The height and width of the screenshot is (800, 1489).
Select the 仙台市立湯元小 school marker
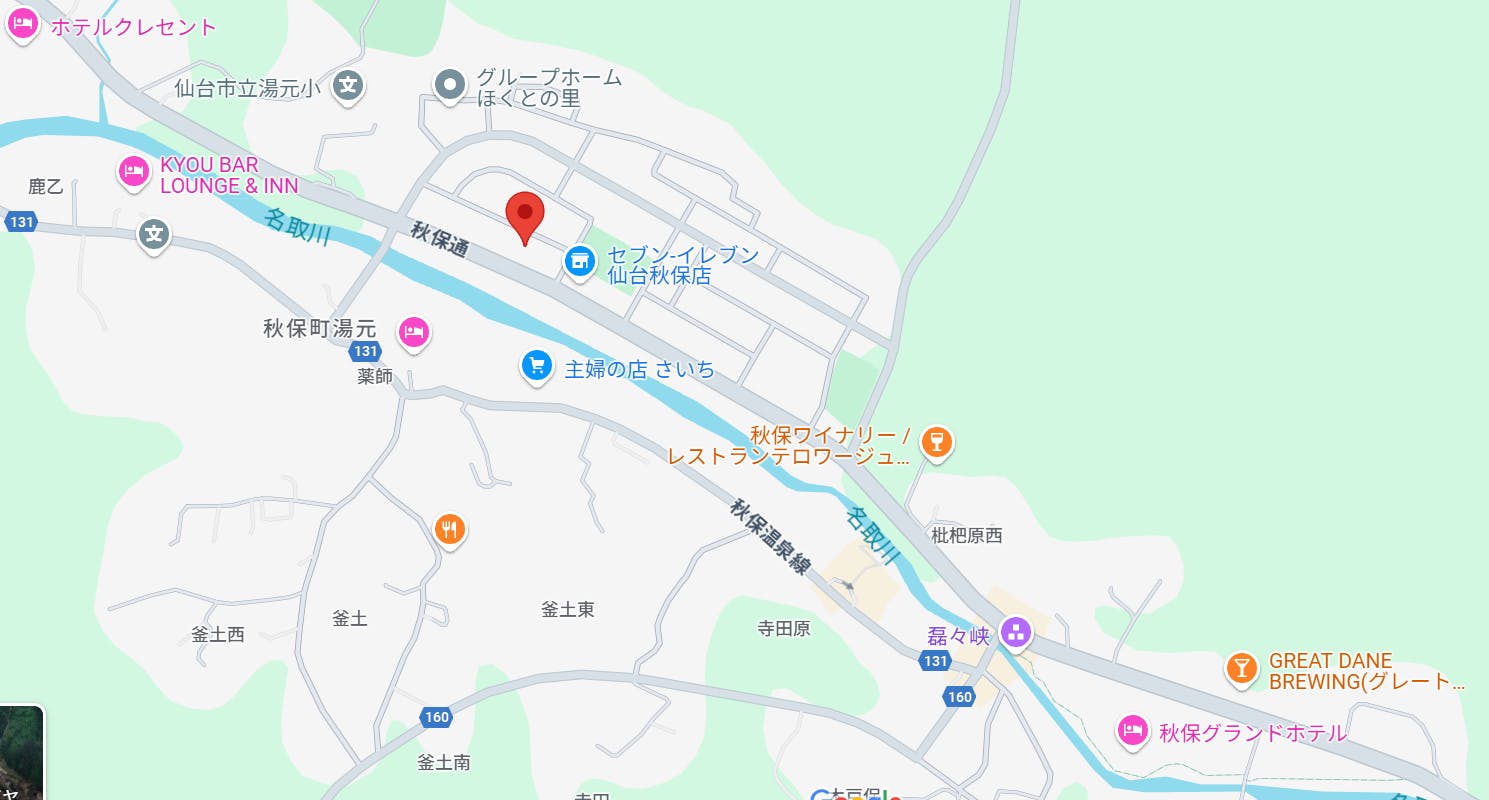[x=348, y=86]
